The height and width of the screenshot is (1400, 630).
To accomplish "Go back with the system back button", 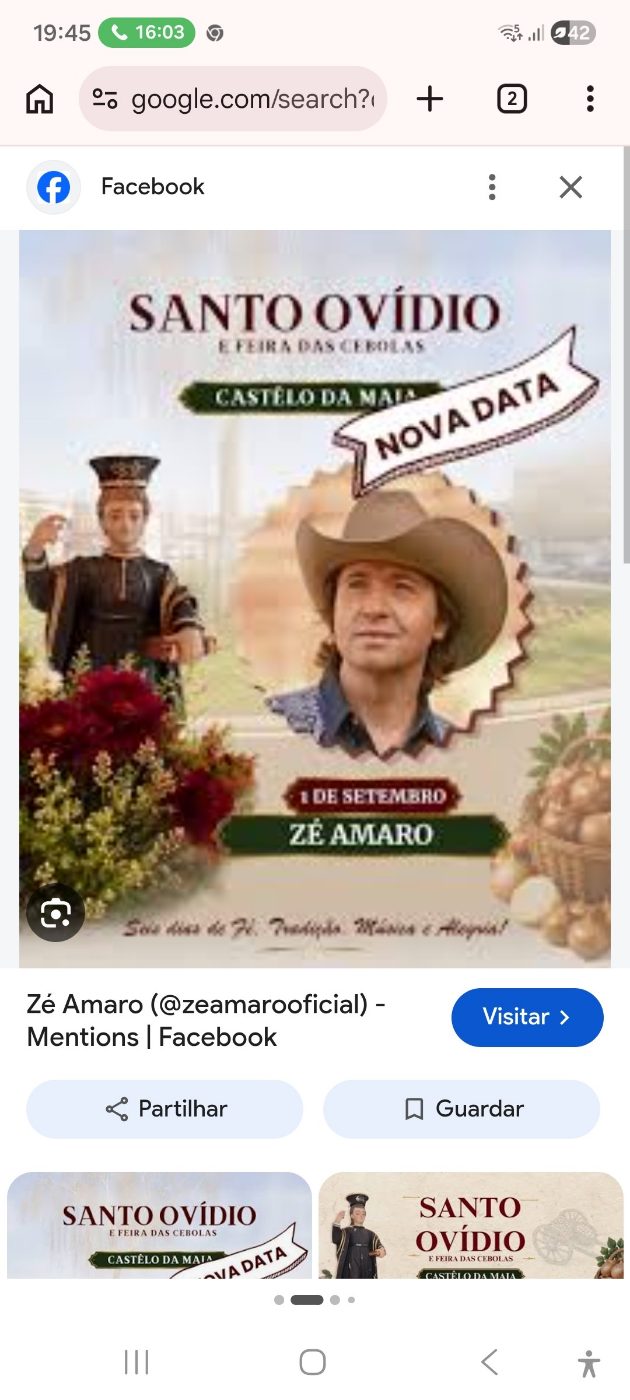I will tap(489, 1362).
